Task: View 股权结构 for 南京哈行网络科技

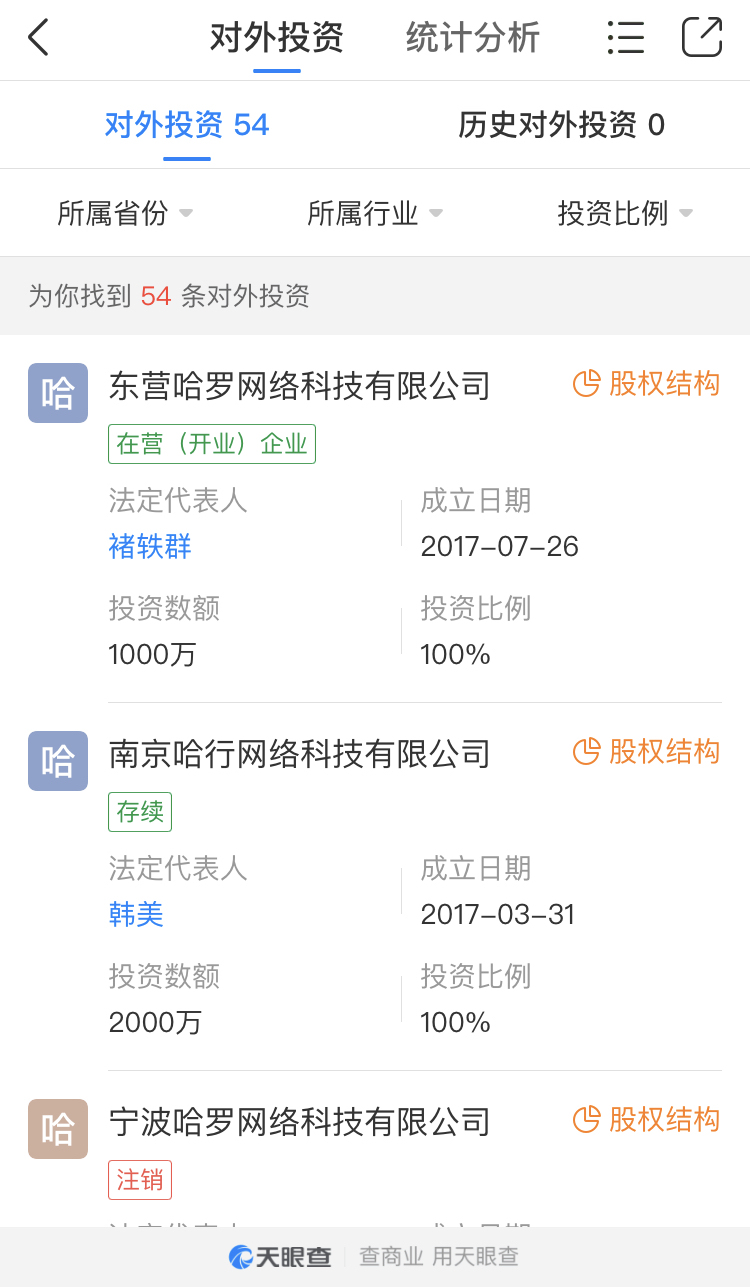Action: click(647, 752)
